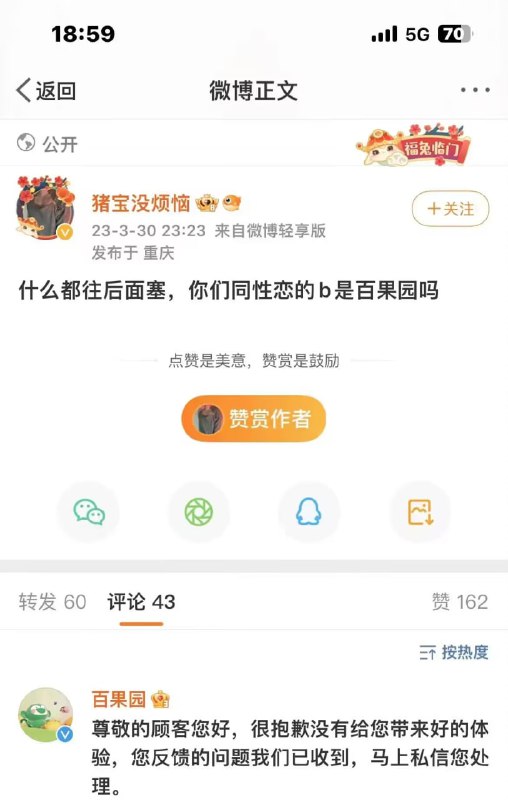Save the post as an image

[x=420, y=512]
